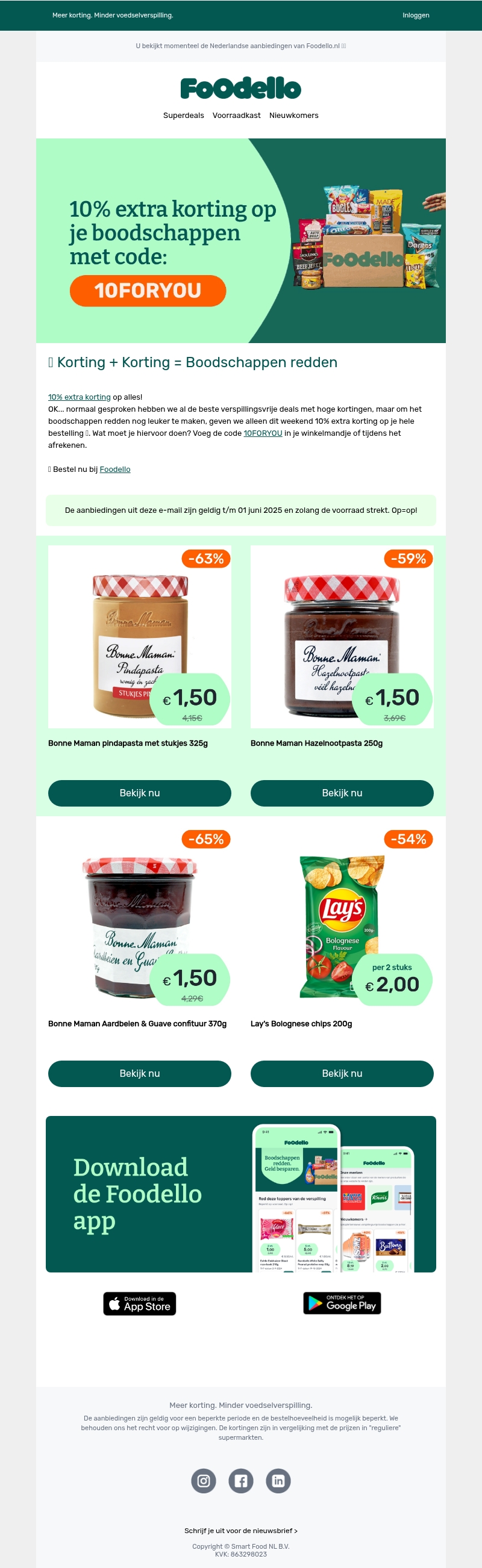Go to Voorraadkast
This screenshot has height=1568, width=482.
click(x=236, y=116)
